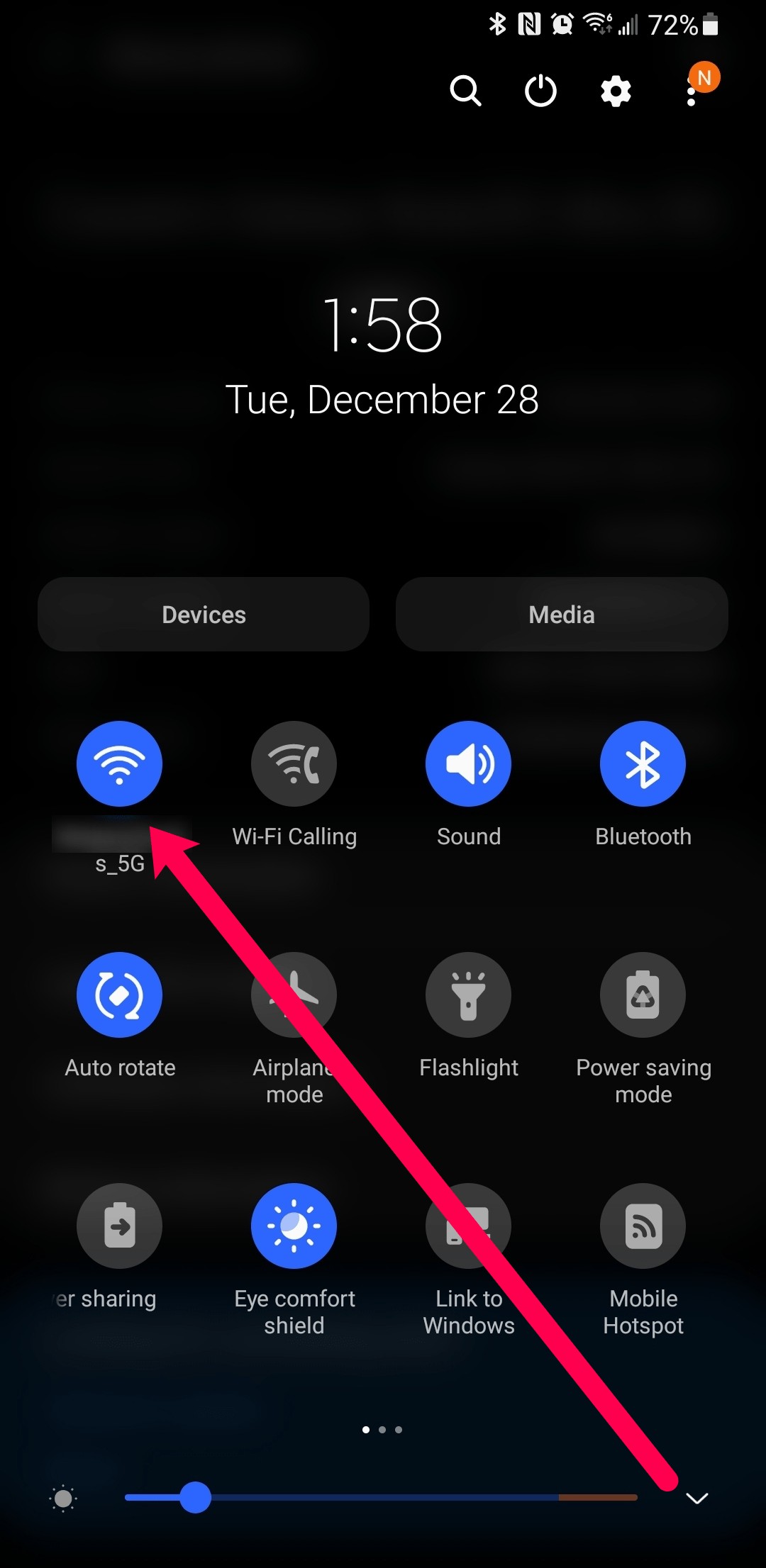Screen dimensions: 766x1568
Task: Enable Link to Windows
Action: 468,1226
